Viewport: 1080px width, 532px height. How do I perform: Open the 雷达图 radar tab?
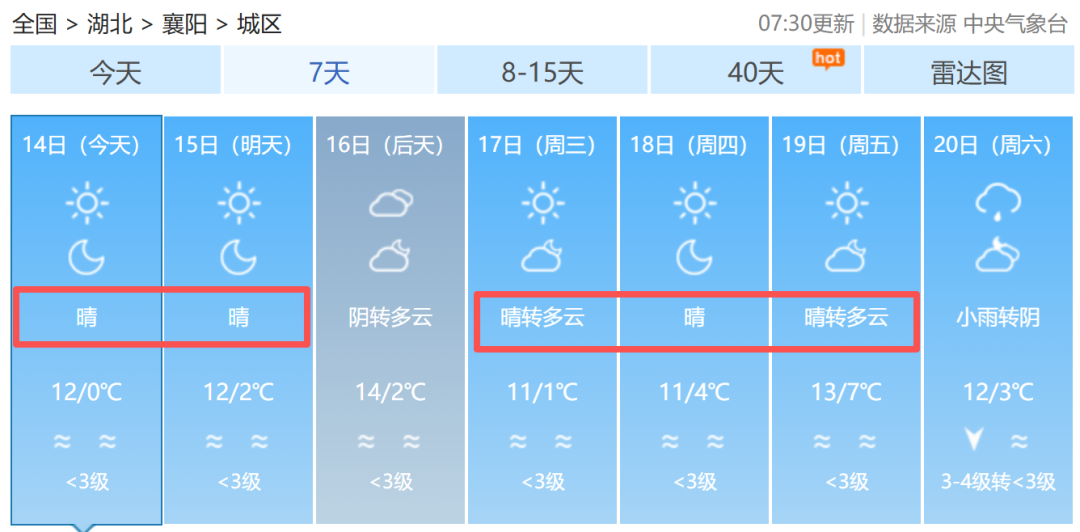(968, 72)
